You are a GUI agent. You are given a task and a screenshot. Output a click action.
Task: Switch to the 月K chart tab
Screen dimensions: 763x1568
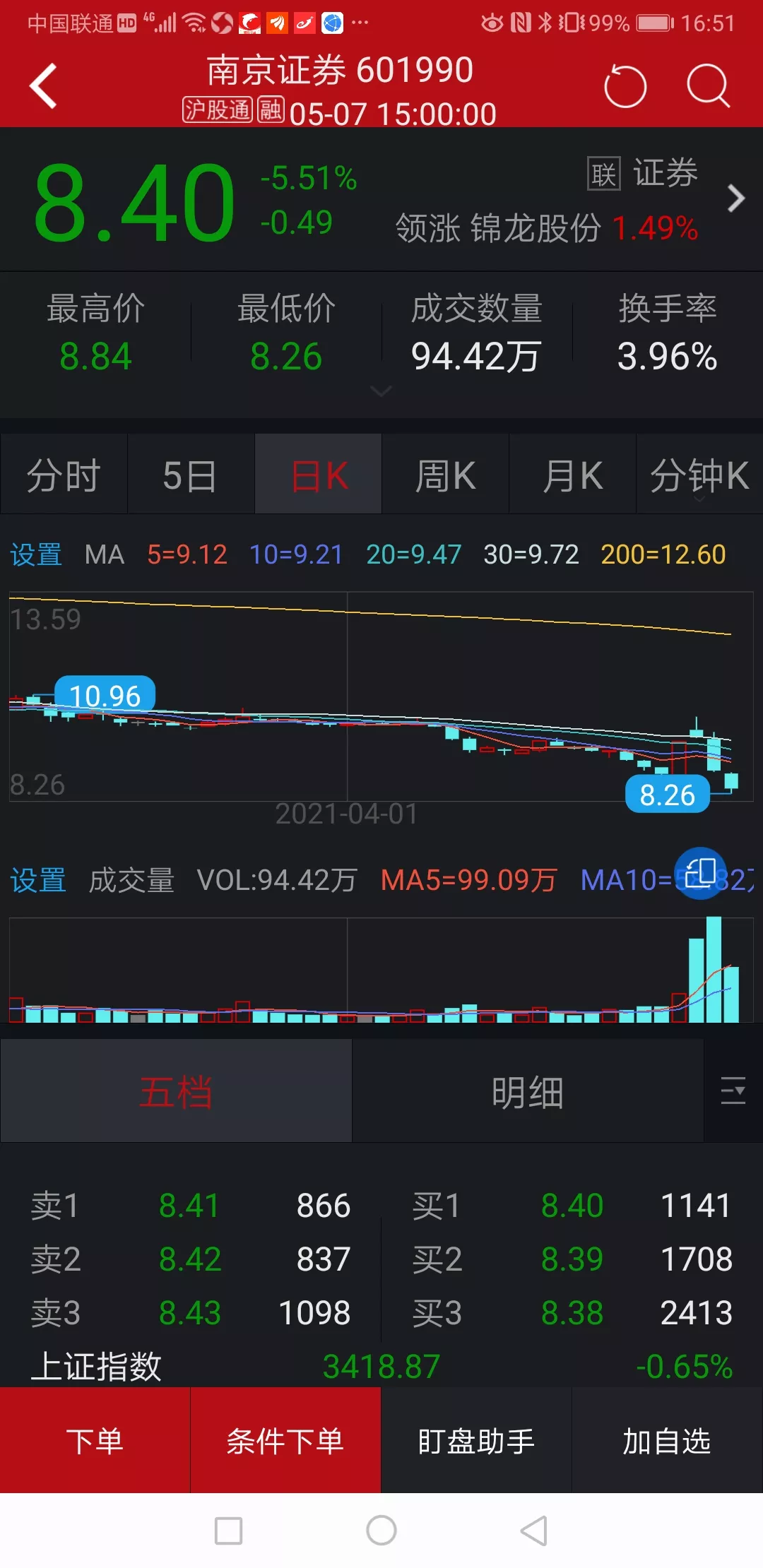[572, 474]
